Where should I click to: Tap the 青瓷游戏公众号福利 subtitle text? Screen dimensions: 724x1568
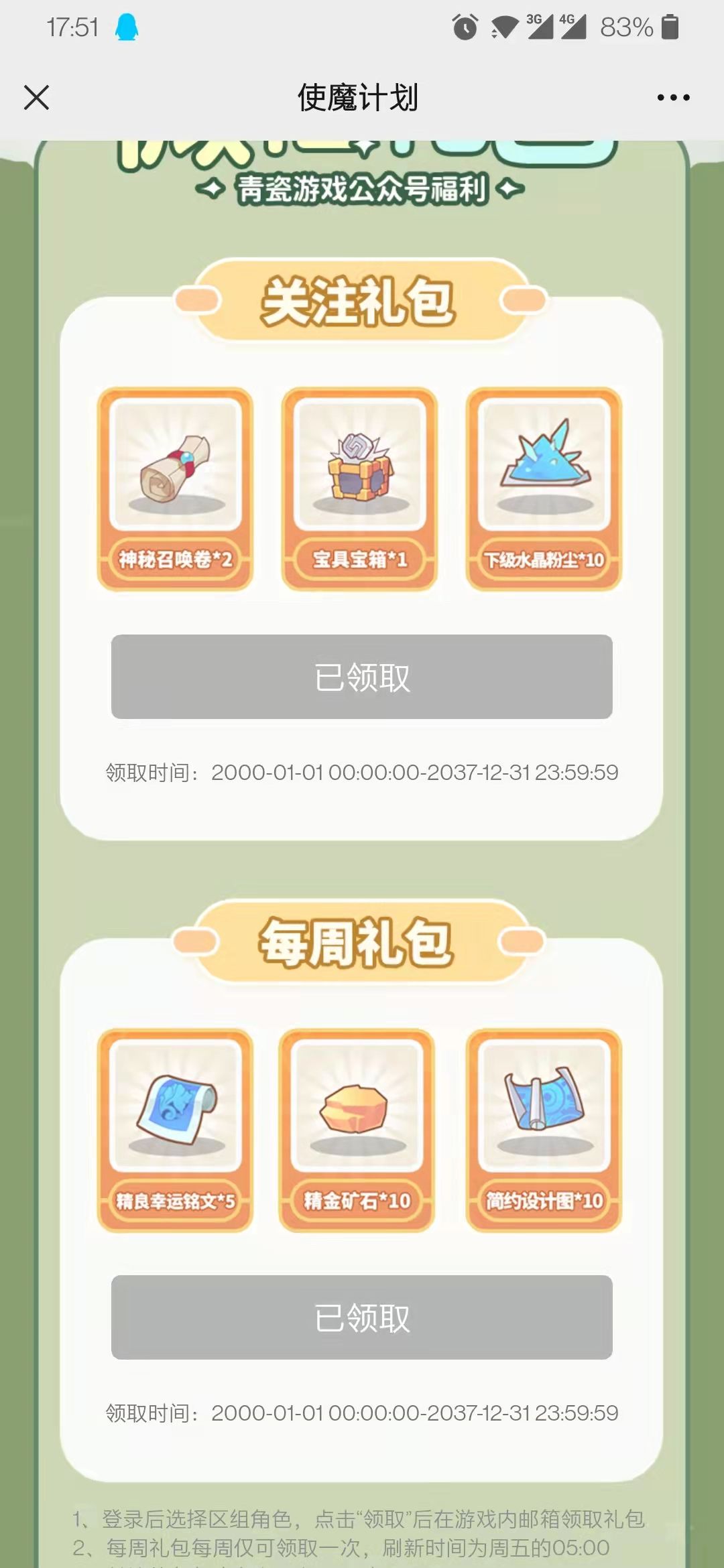coord(362,190)
